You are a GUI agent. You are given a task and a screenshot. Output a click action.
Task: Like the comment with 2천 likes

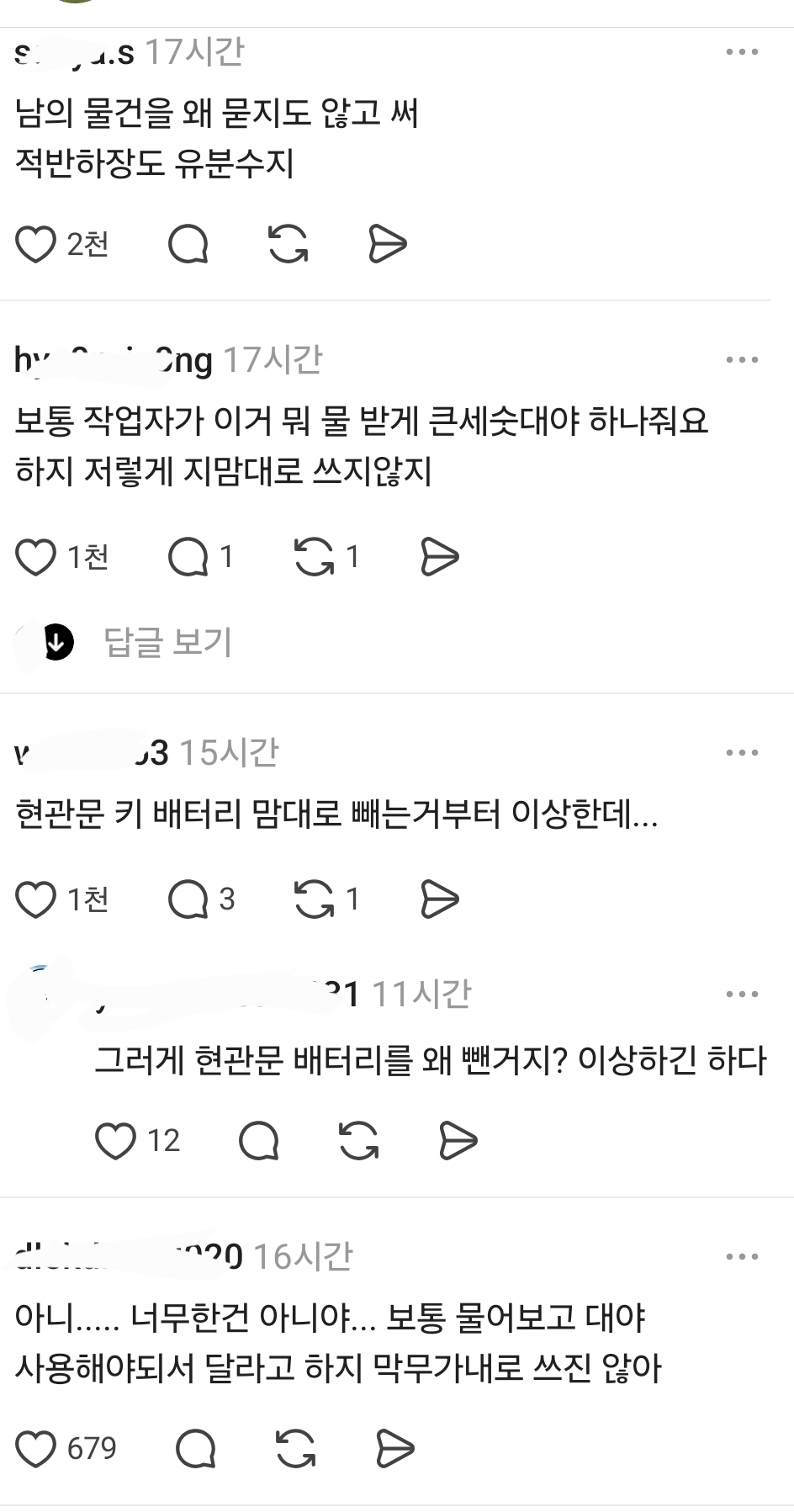(35, 245)
